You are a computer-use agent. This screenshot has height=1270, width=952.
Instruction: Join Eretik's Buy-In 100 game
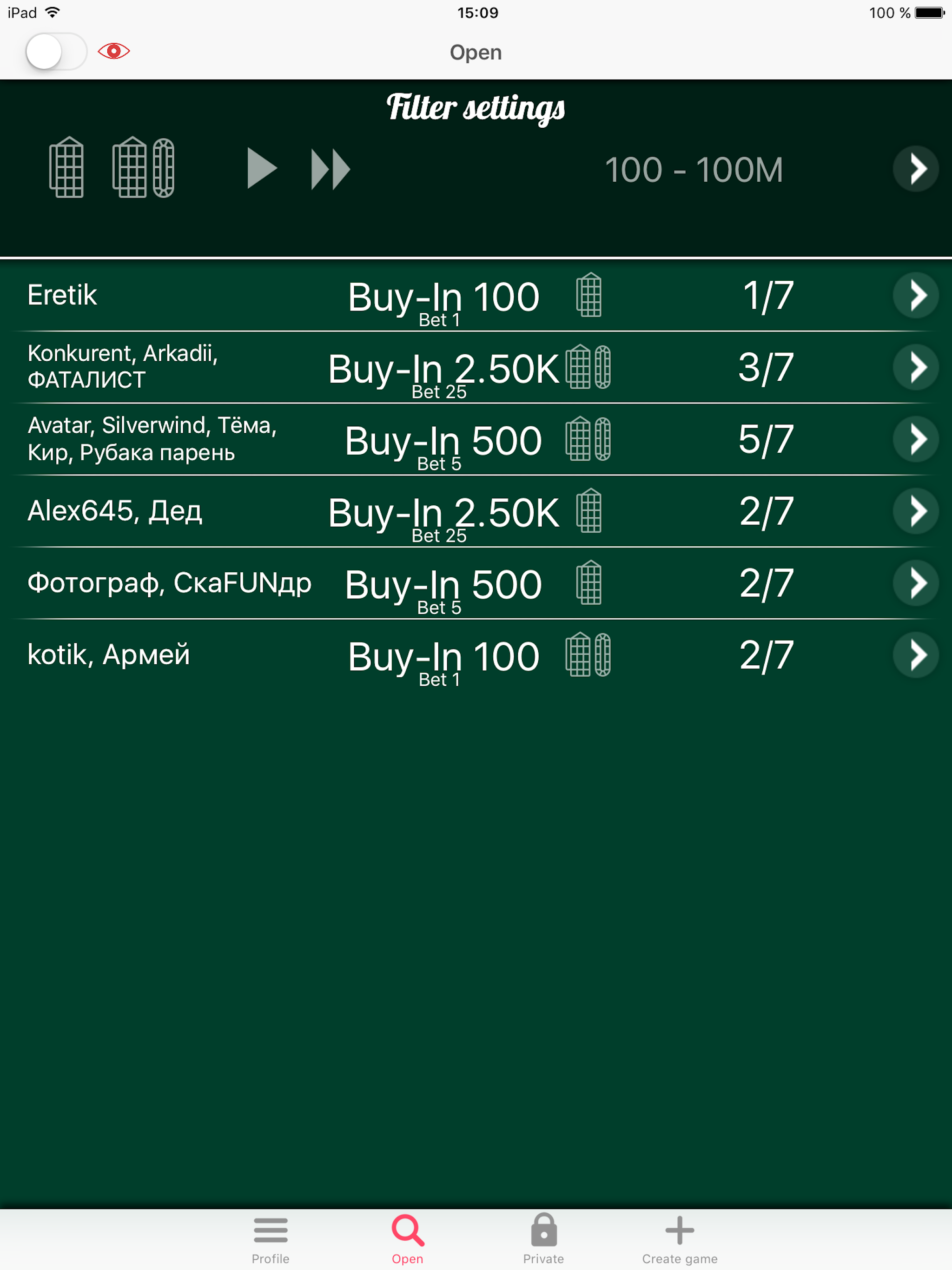915,296
